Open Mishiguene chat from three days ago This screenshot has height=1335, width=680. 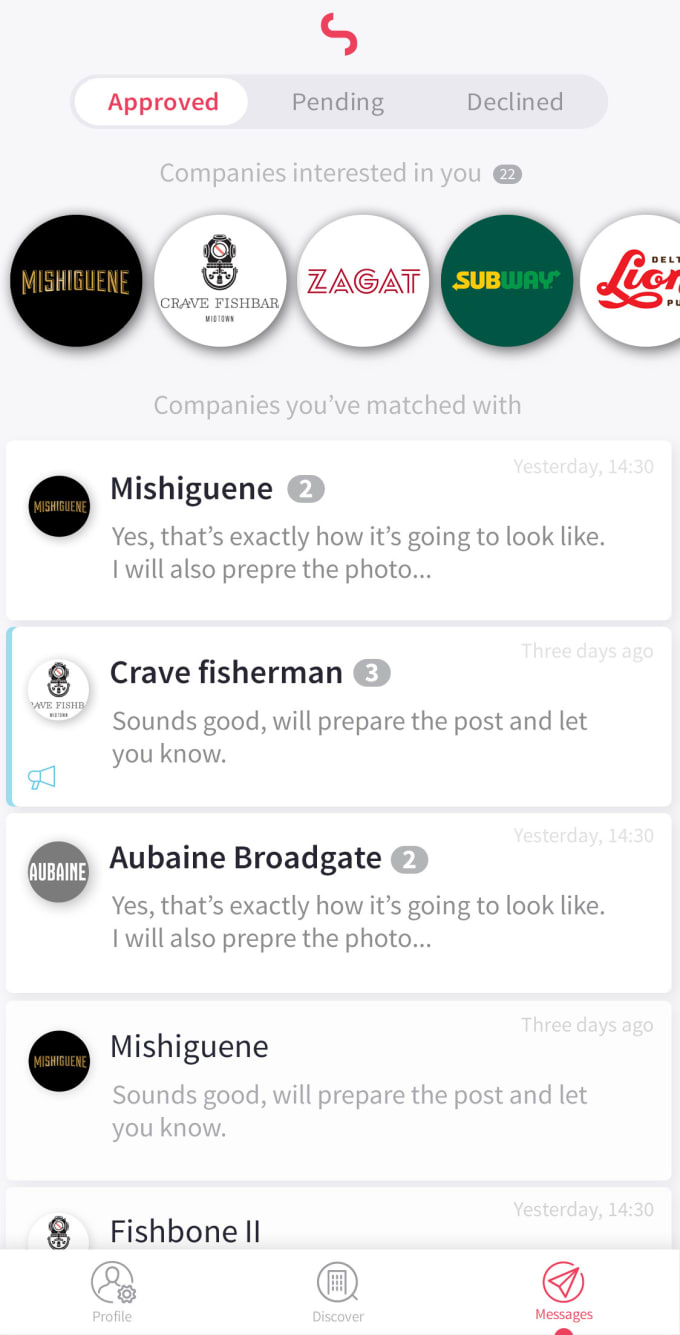click(339, 1090)
